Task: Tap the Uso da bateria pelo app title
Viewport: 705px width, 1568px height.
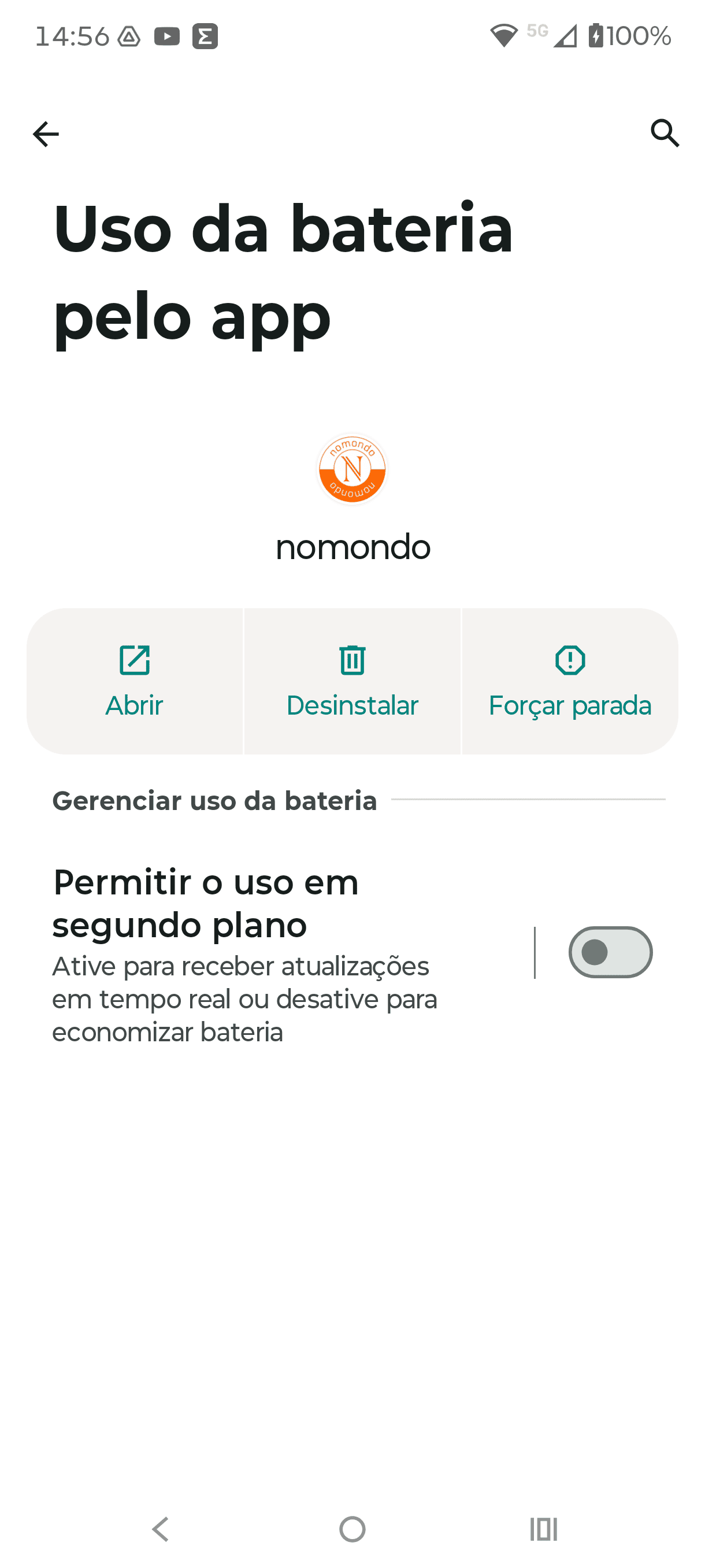Action: coord(281,273)
